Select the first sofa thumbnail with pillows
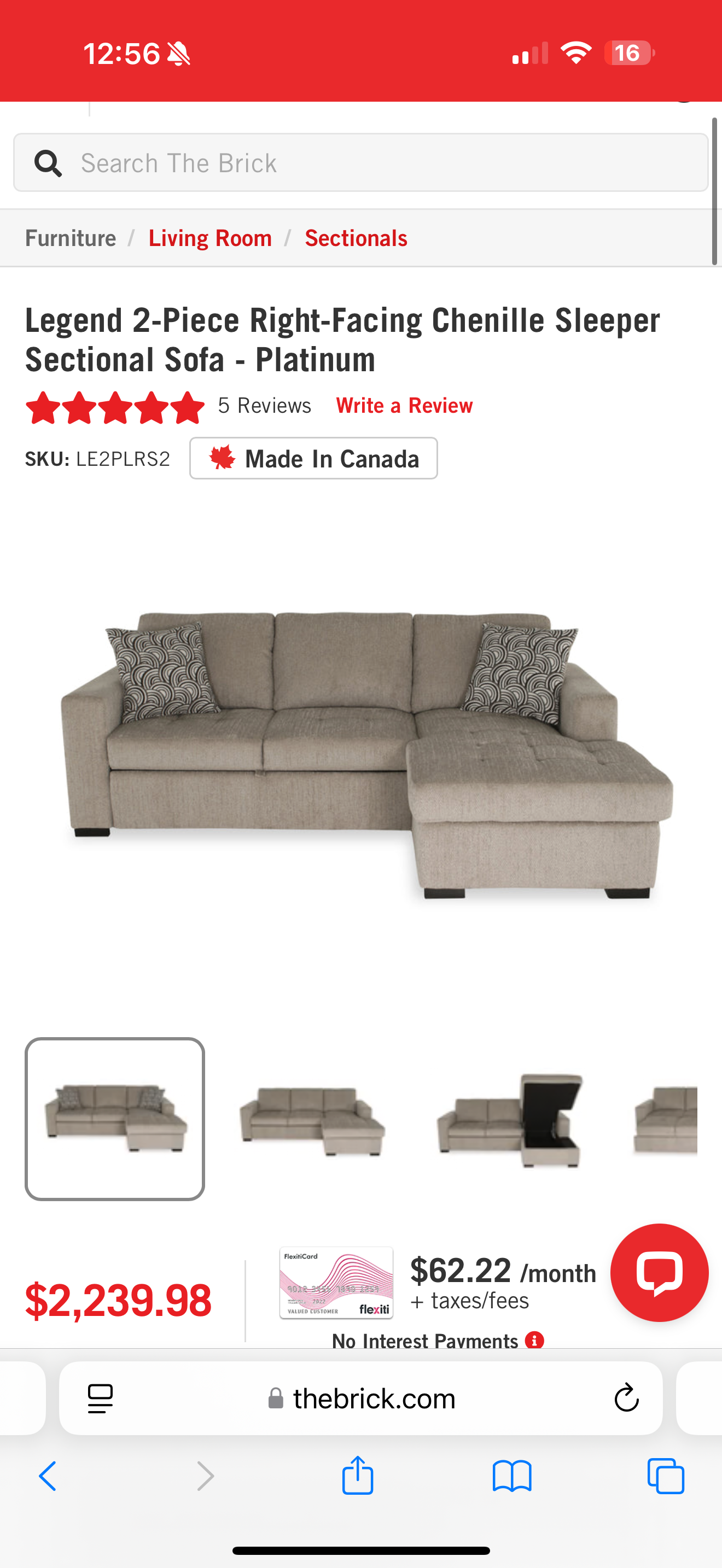722x1568 pixels. coord(114,1119)
